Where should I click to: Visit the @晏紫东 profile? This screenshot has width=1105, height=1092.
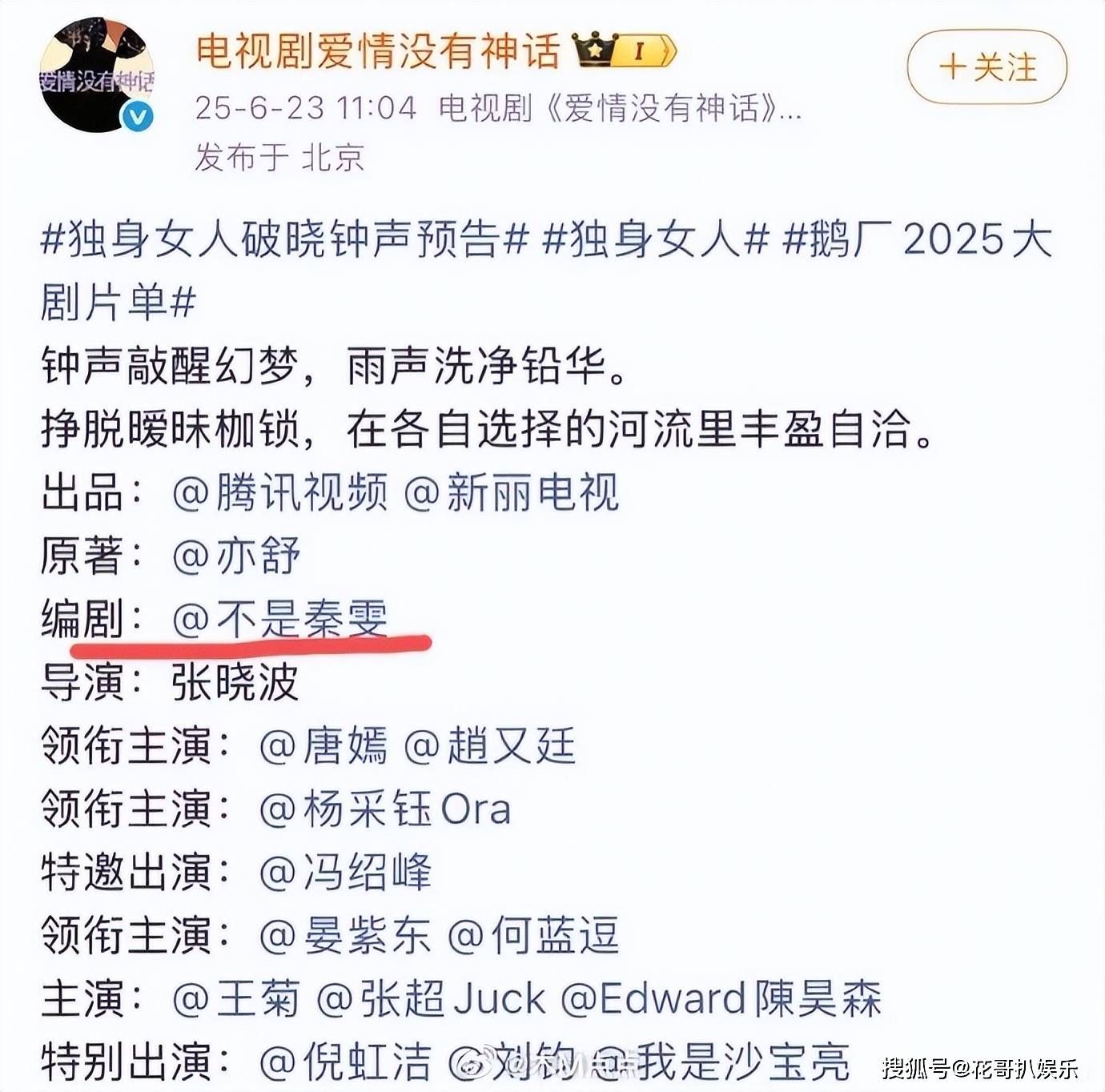[345, 936]
